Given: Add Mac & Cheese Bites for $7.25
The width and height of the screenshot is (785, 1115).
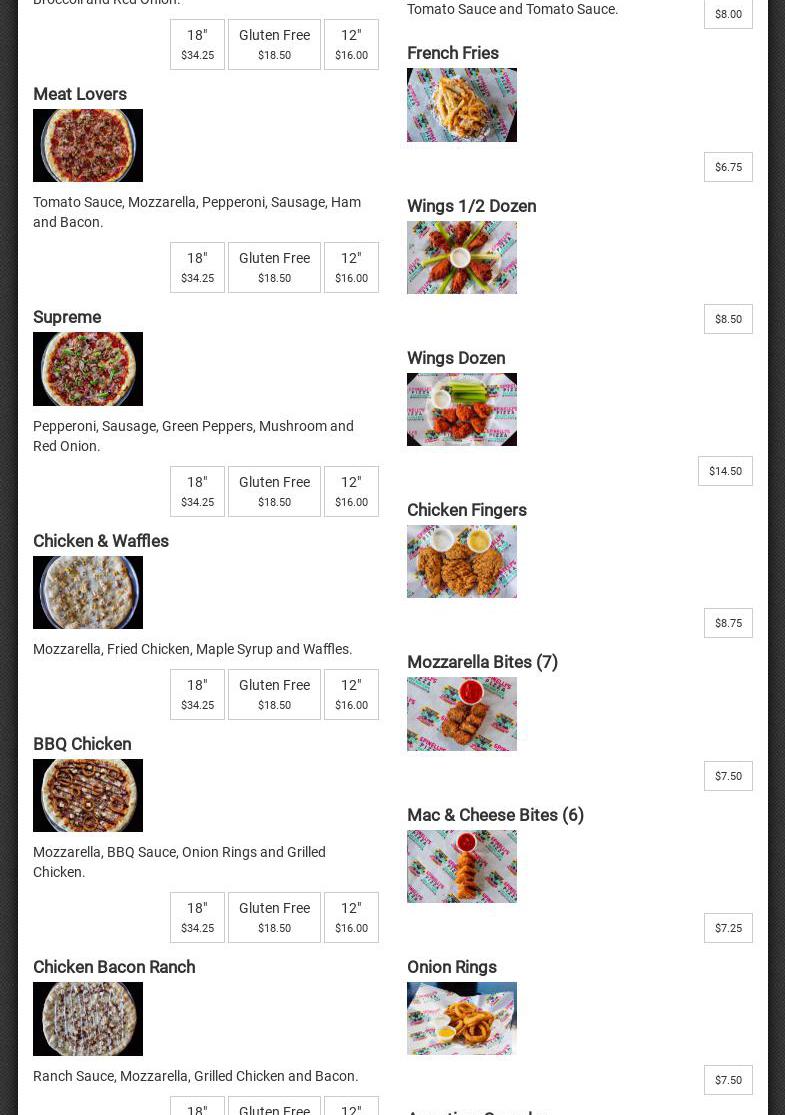Looking at the screenshot, I should tap(728, 928).
